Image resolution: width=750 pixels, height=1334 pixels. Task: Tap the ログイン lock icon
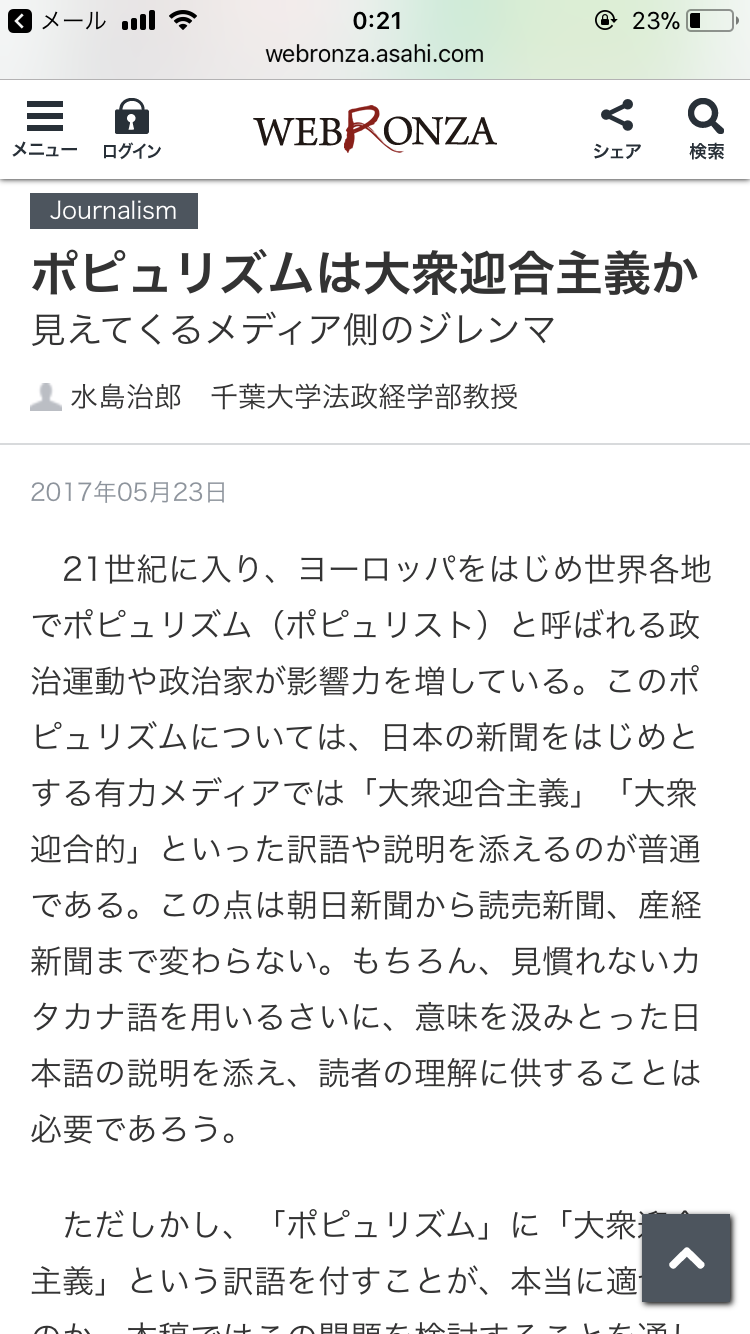pyautogui.click(x=131, y=129)
